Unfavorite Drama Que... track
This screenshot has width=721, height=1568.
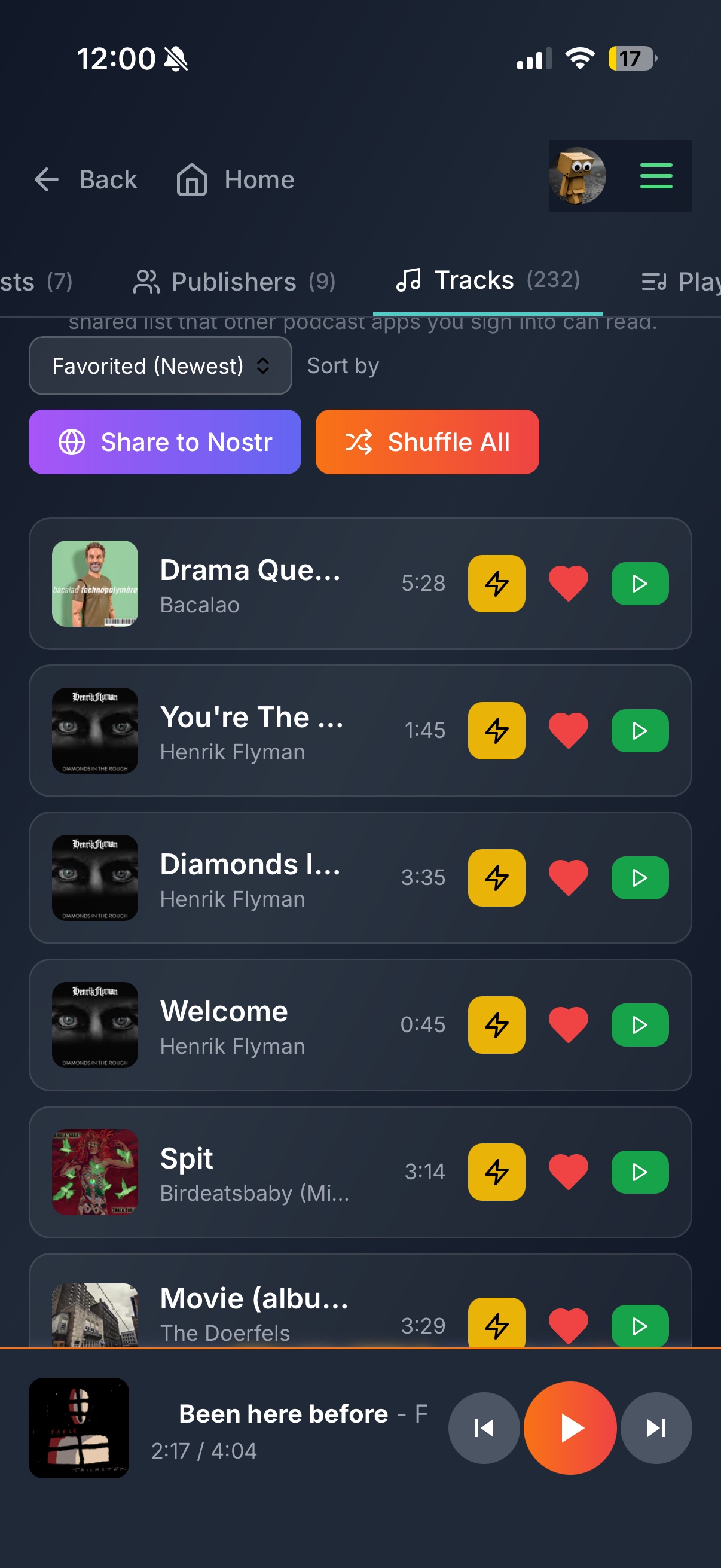pyautogui.click(x=569, y=584)
